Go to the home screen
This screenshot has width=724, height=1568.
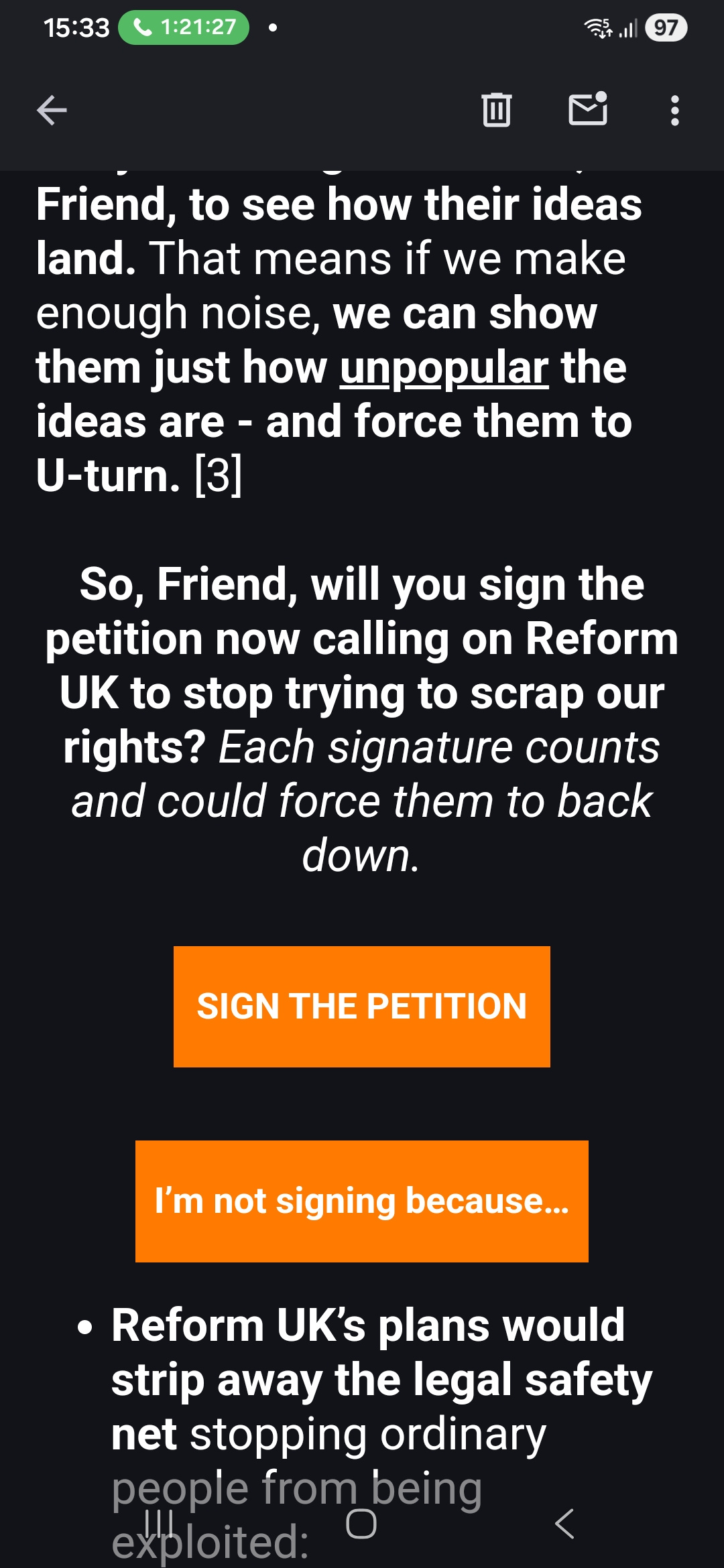point(361,1524)
